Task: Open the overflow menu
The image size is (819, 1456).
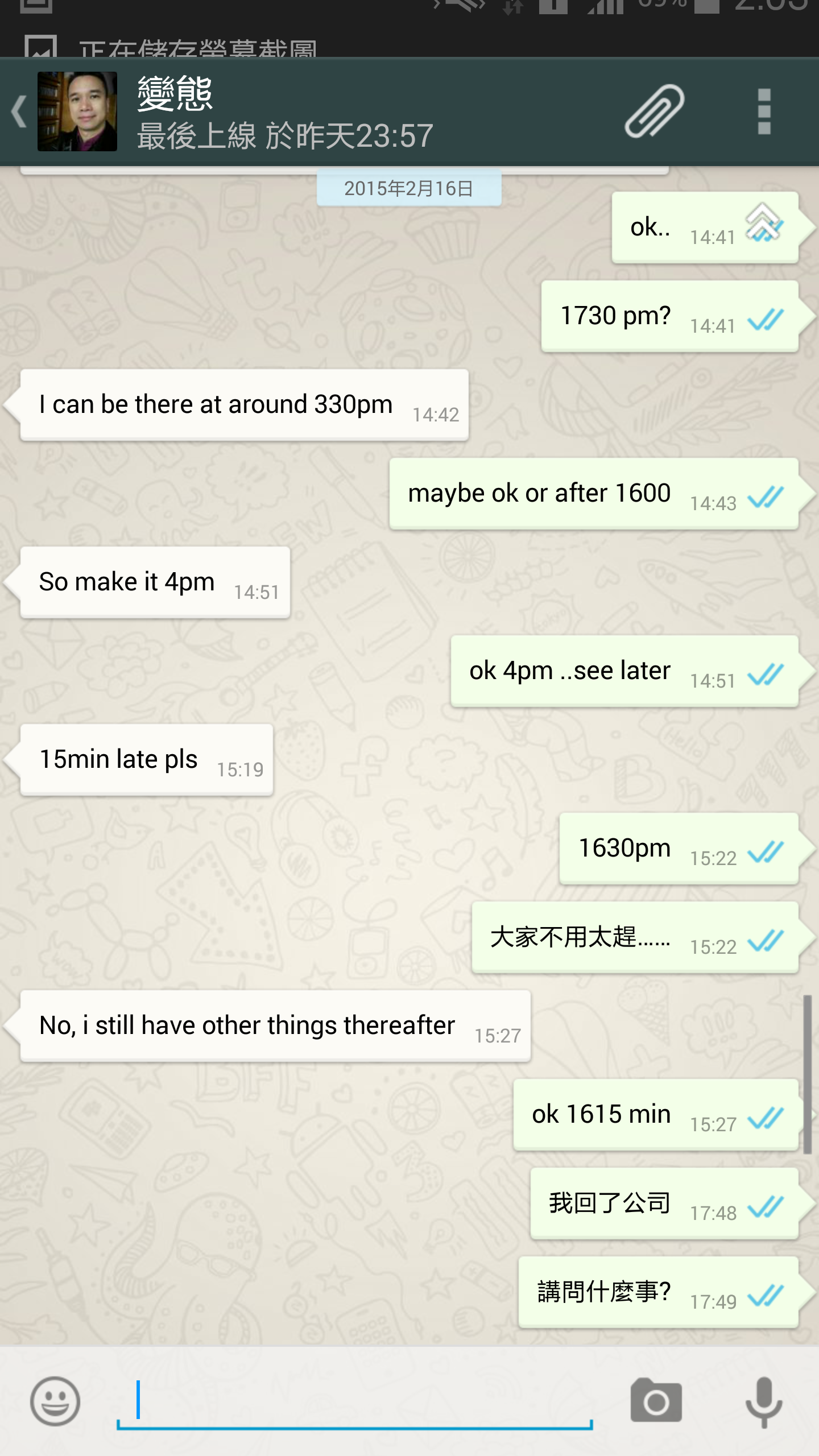Action: click(764, 111)
